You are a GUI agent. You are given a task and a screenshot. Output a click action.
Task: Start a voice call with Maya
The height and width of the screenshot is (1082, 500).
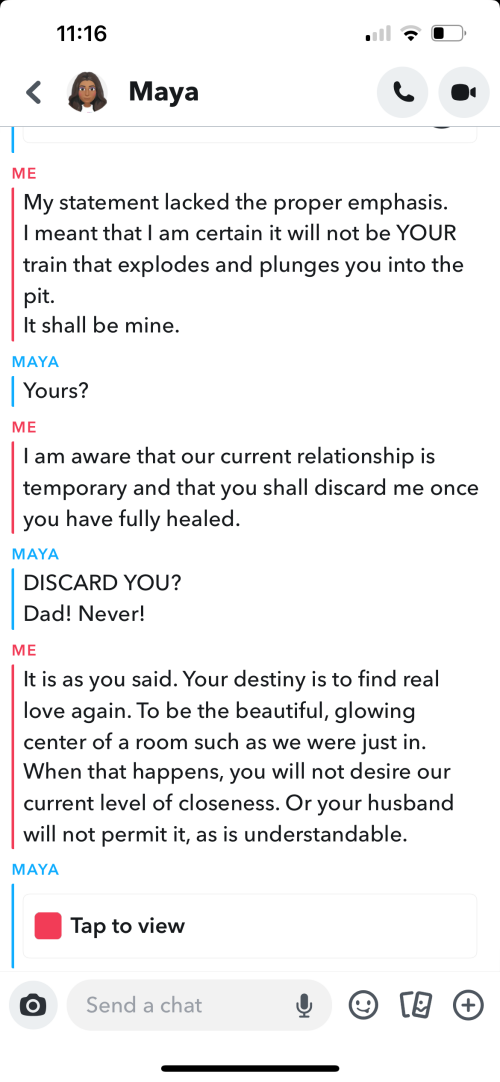402,92
